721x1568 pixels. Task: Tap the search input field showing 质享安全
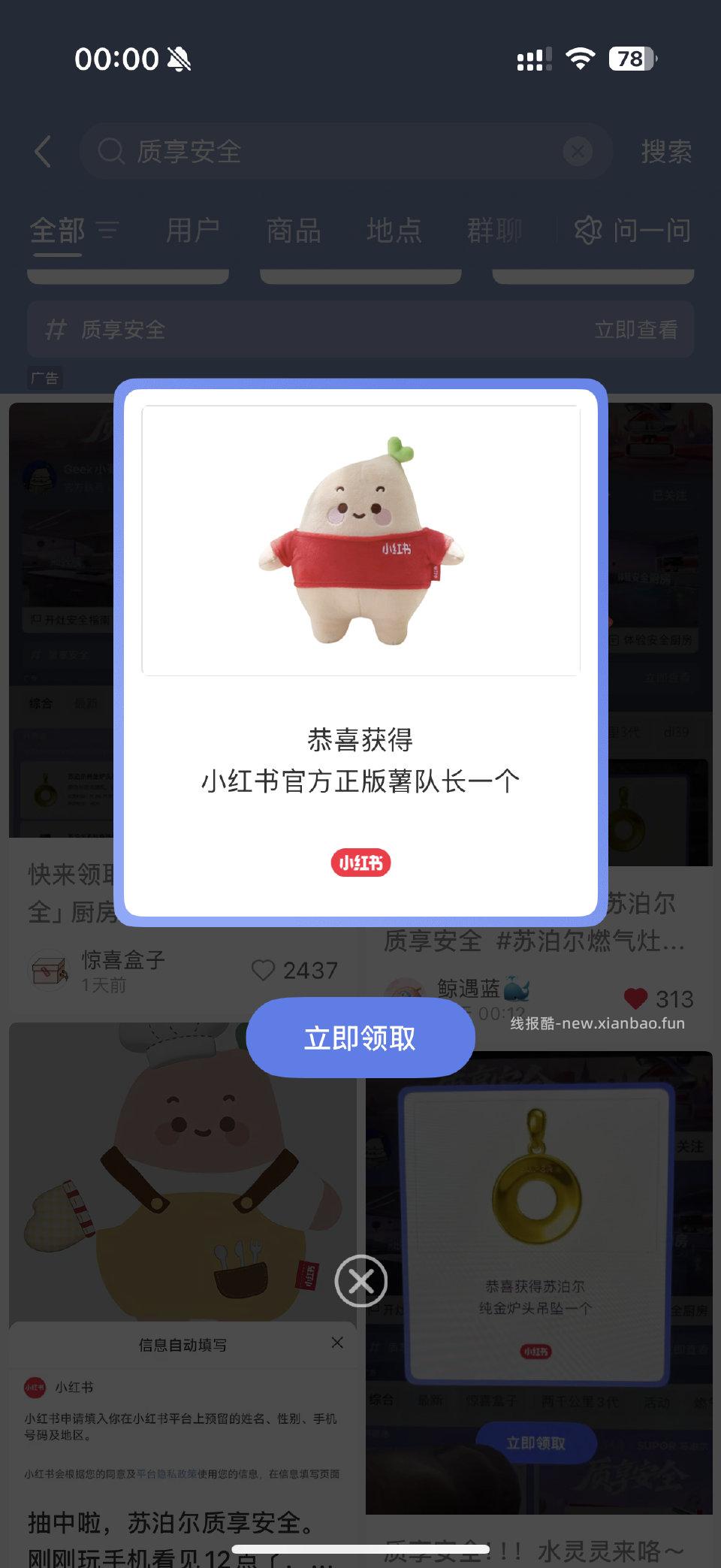point(300,152)
